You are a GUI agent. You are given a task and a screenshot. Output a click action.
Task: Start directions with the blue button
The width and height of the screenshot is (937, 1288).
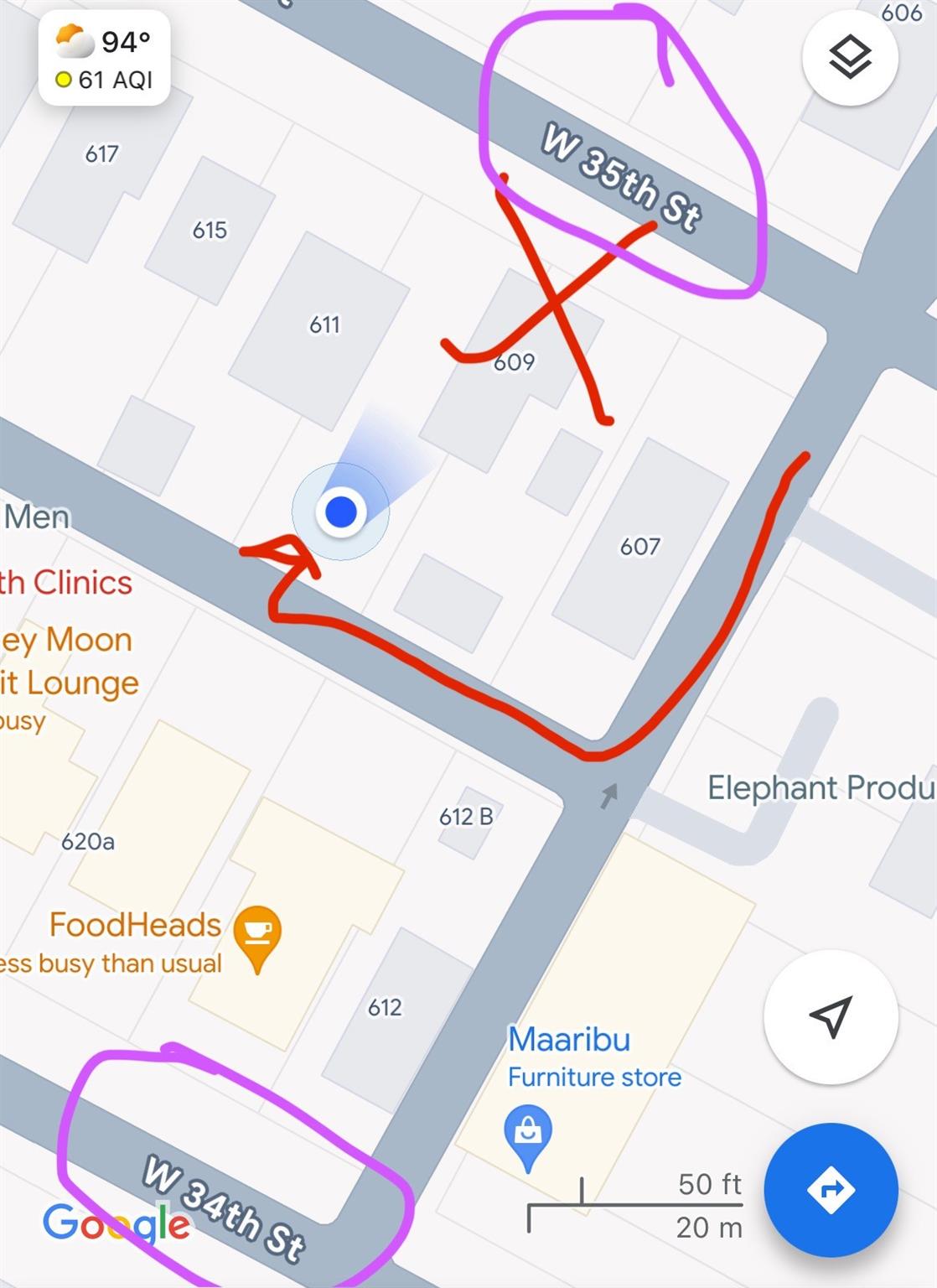(x=831, y=1189)
